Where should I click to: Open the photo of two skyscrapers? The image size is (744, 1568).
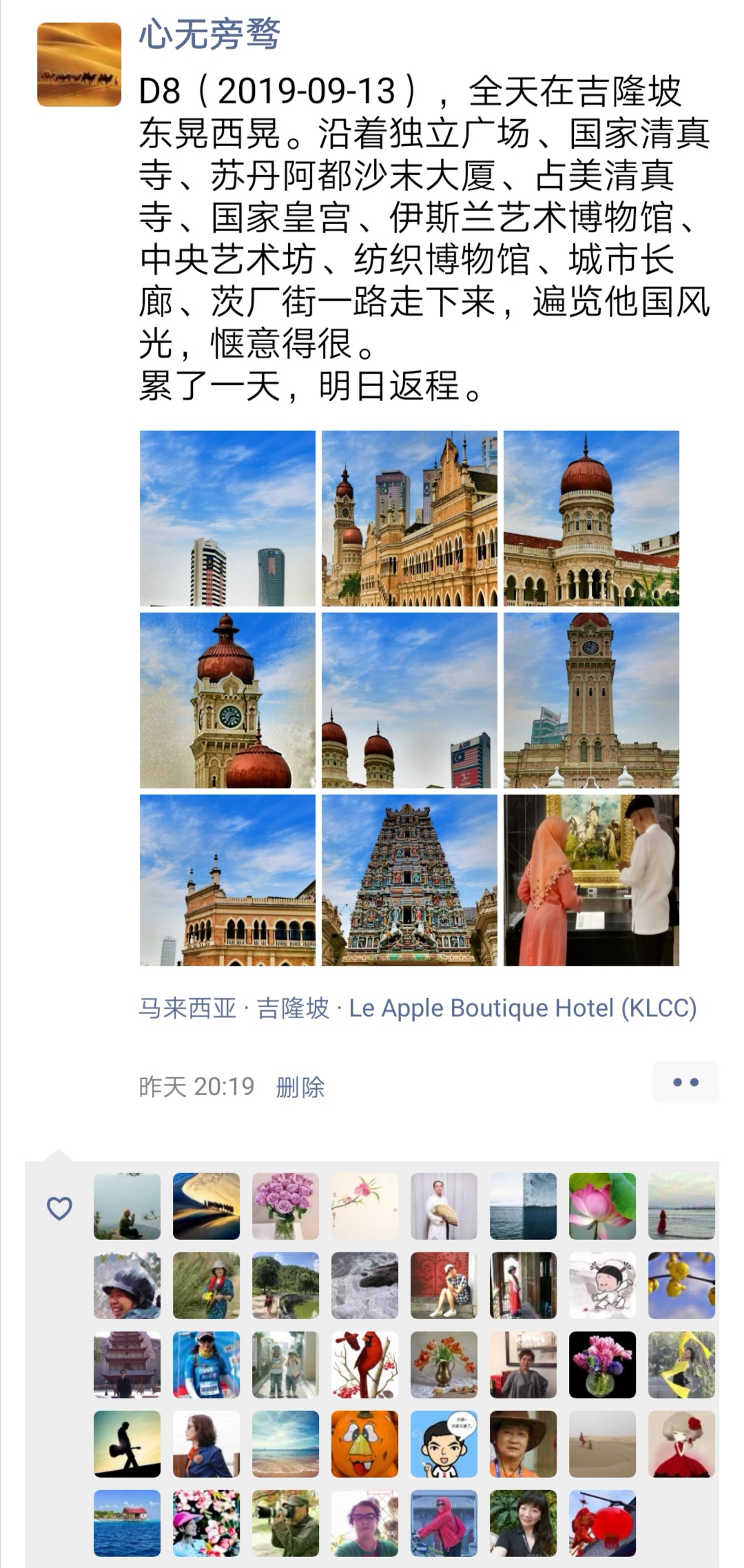[x=227, y=518]
